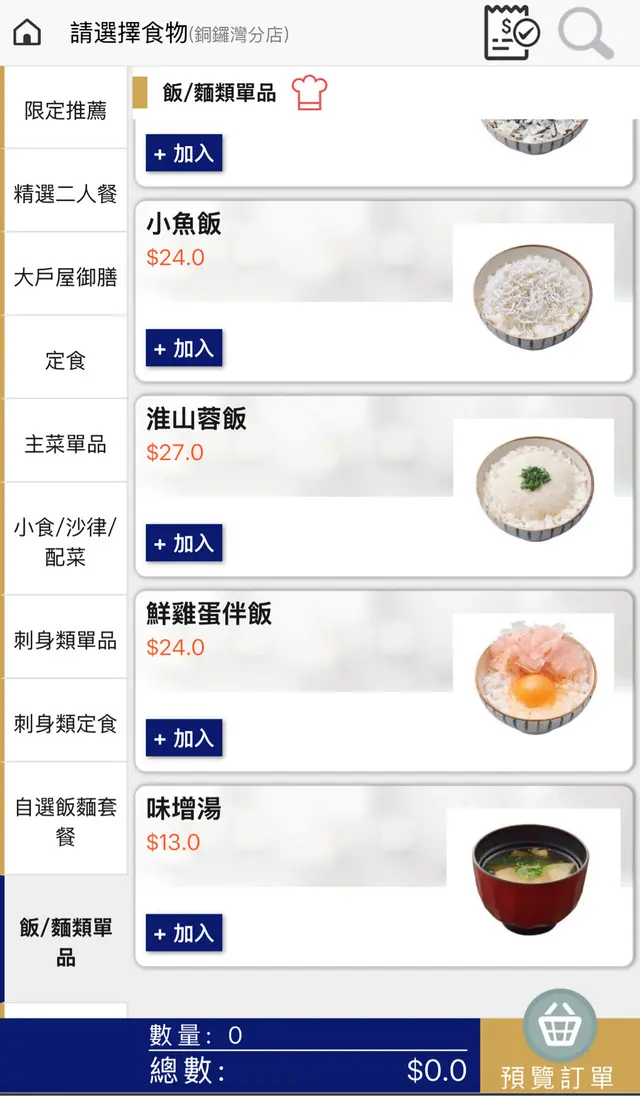Screen dimensions: 640x1096
Task: Open the 小魚飯 item photo
Action: coord(532,296)
